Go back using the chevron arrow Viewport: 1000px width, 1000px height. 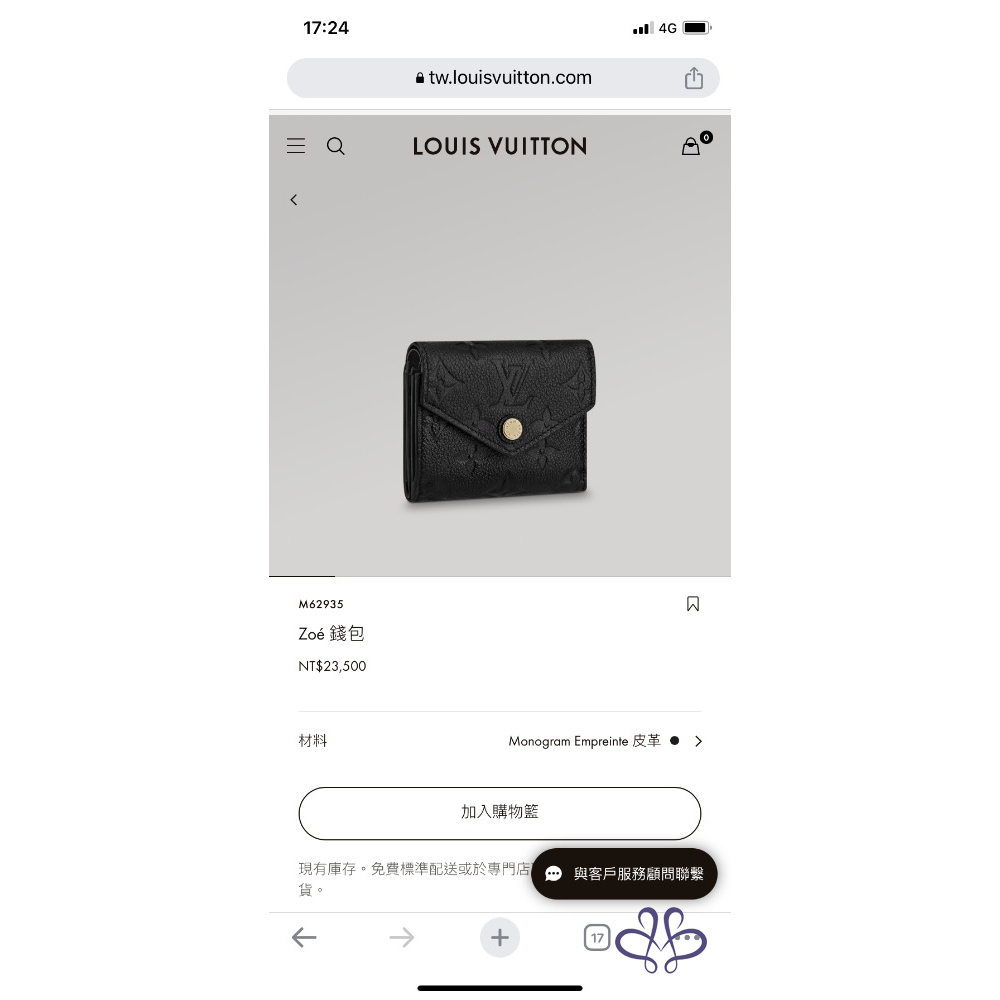pos(294,200)
